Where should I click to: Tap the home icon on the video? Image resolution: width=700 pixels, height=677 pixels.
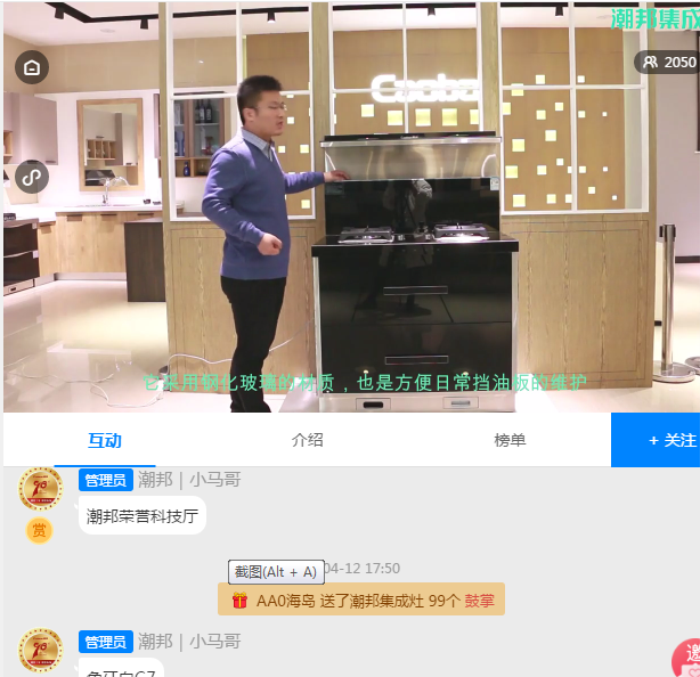(32, 67)
